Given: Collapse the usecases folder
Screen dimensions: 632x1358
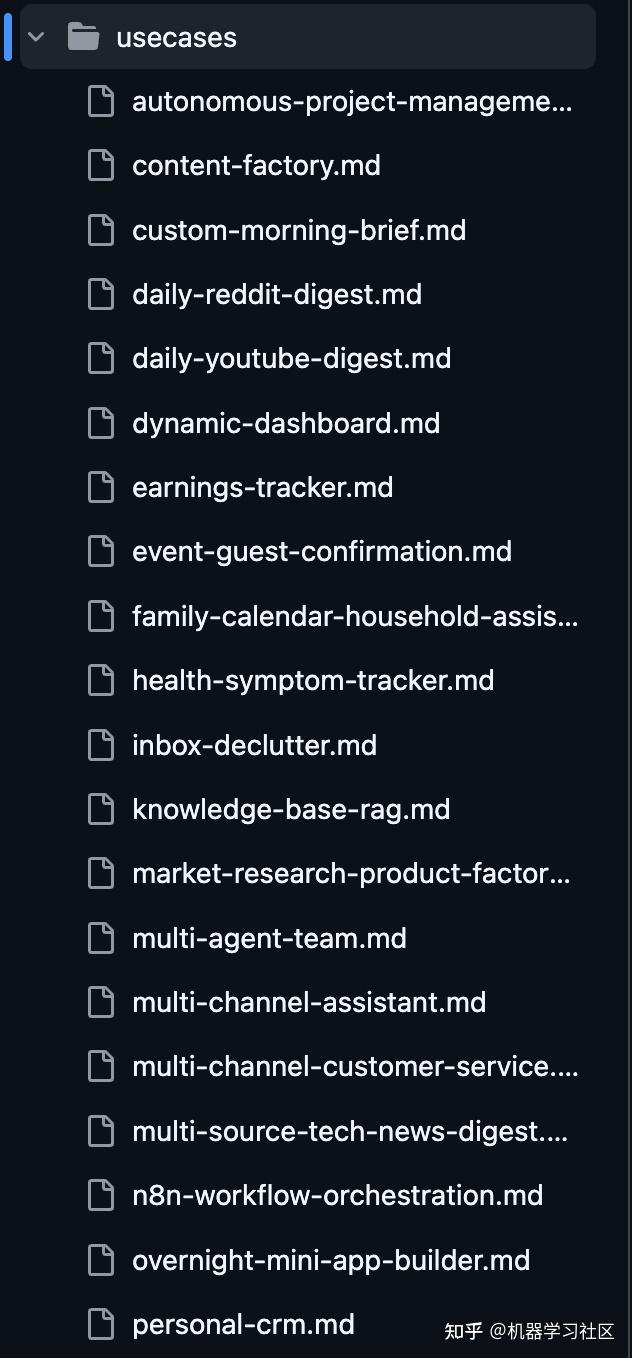Looking at the screenshot, I should point(37,38).
